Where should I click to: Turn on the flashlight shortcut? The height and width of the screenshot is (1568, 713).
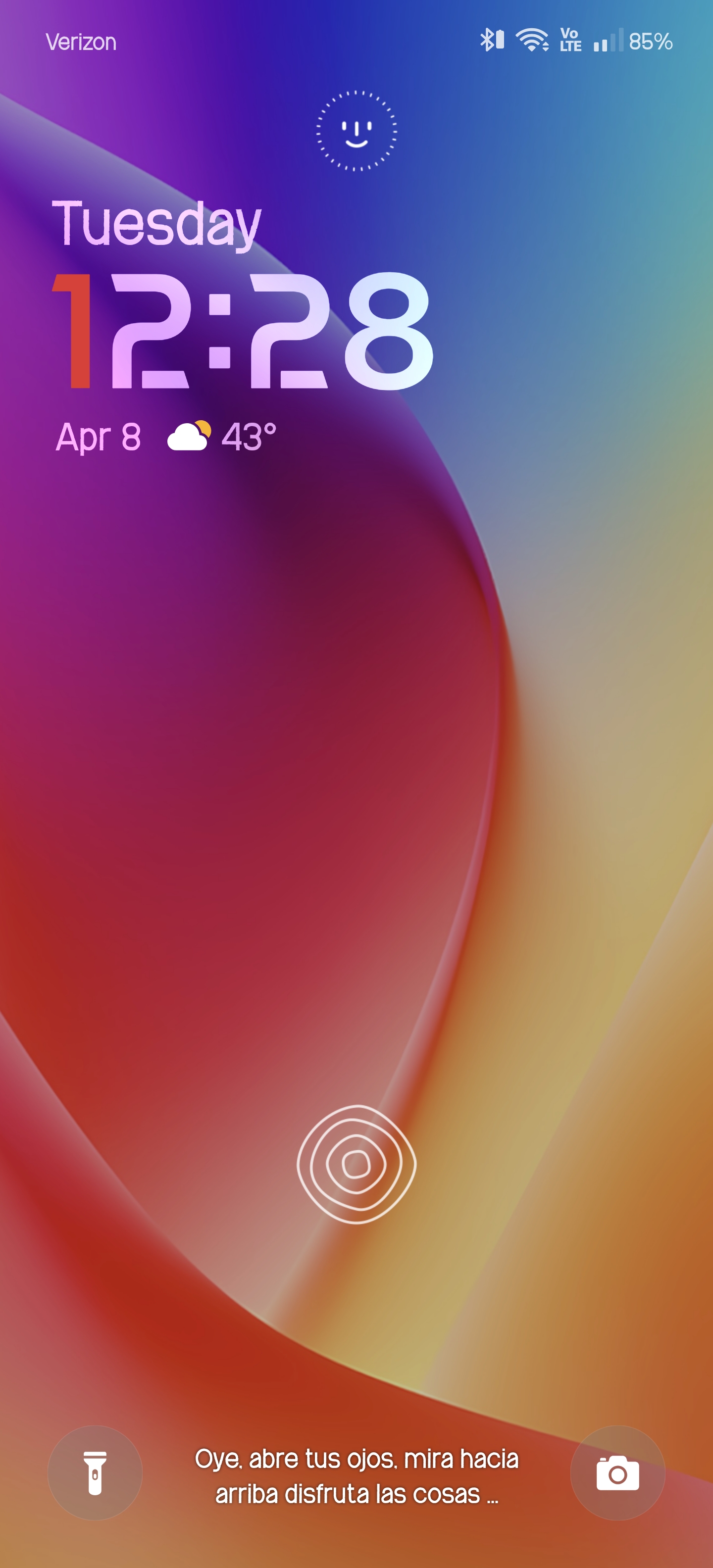coord(95,1473)
